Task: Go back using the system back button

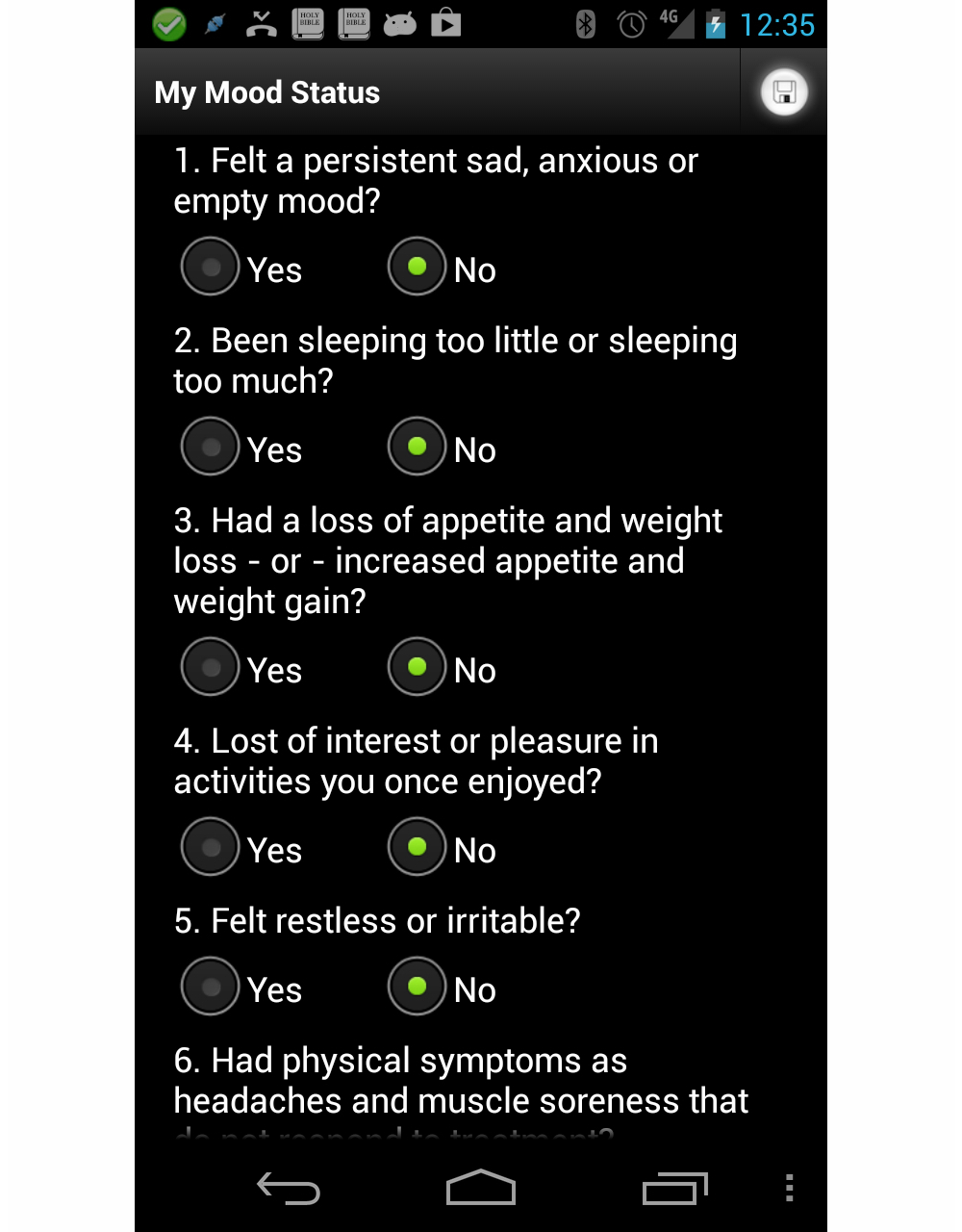Action: (x=289, y=1189)
